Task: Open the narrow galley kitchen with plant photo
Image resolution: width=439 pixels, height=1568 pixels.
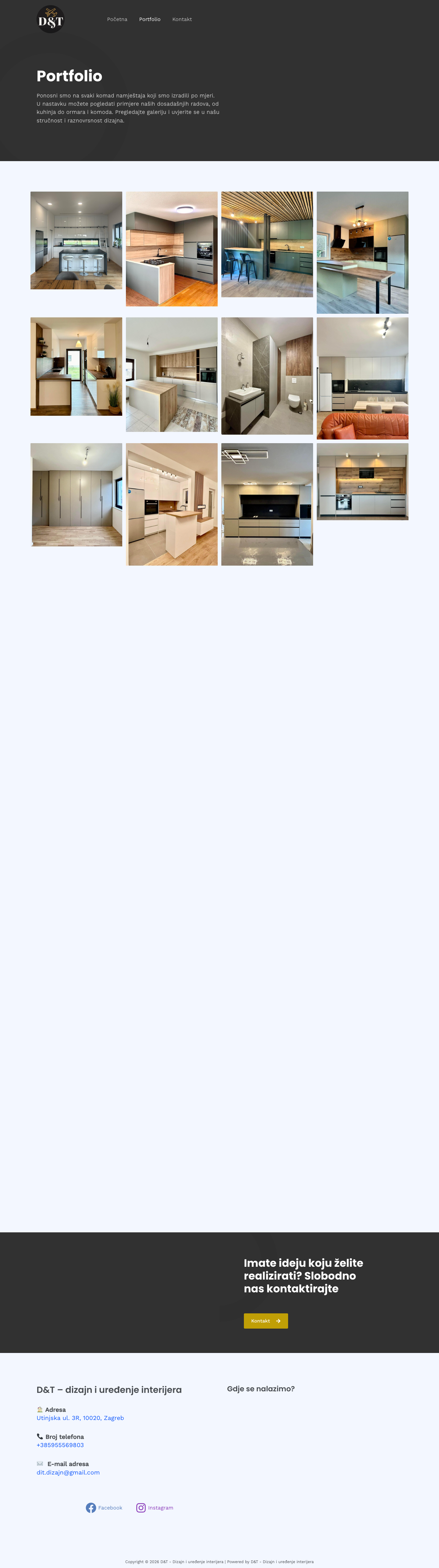Action: coord(76,366)
